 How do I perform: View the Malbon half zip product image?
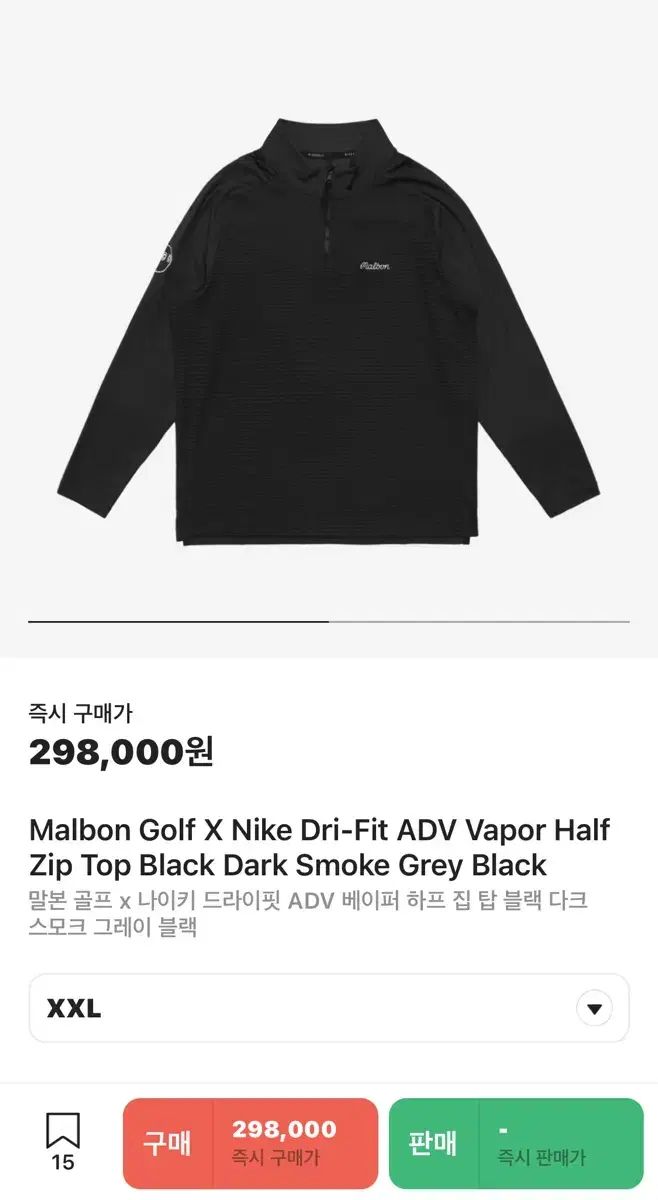click(x=329, y=330)
